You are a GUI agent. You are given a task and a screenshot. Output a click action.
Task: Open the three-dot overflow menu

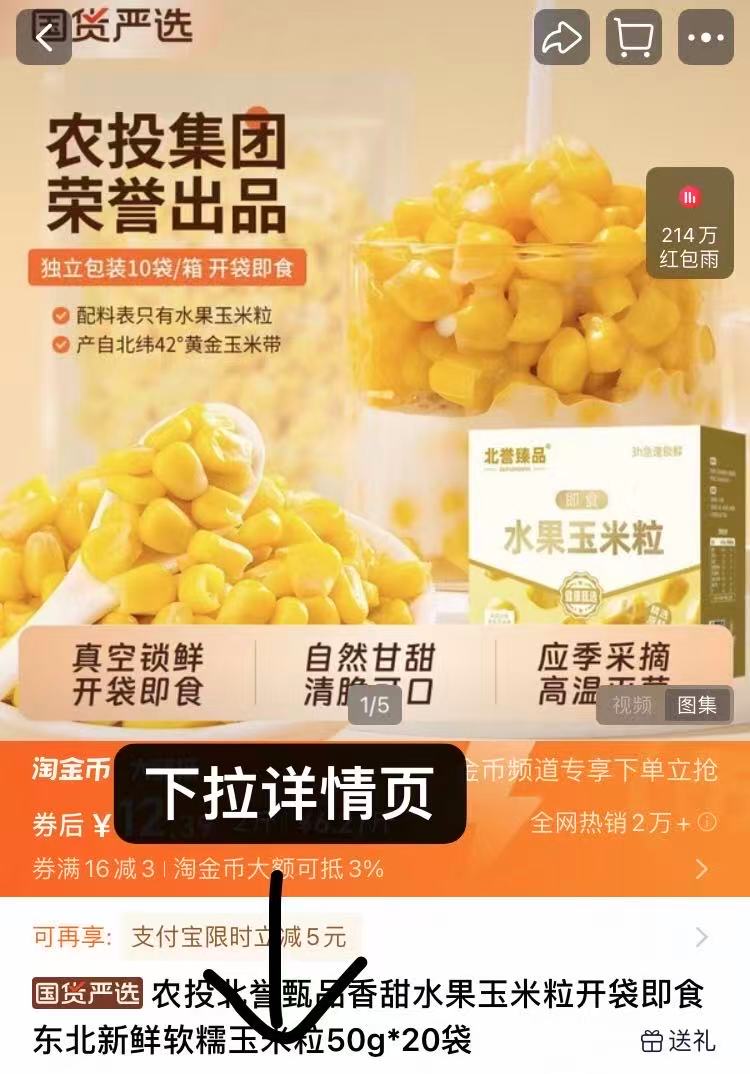pos(706,38)
